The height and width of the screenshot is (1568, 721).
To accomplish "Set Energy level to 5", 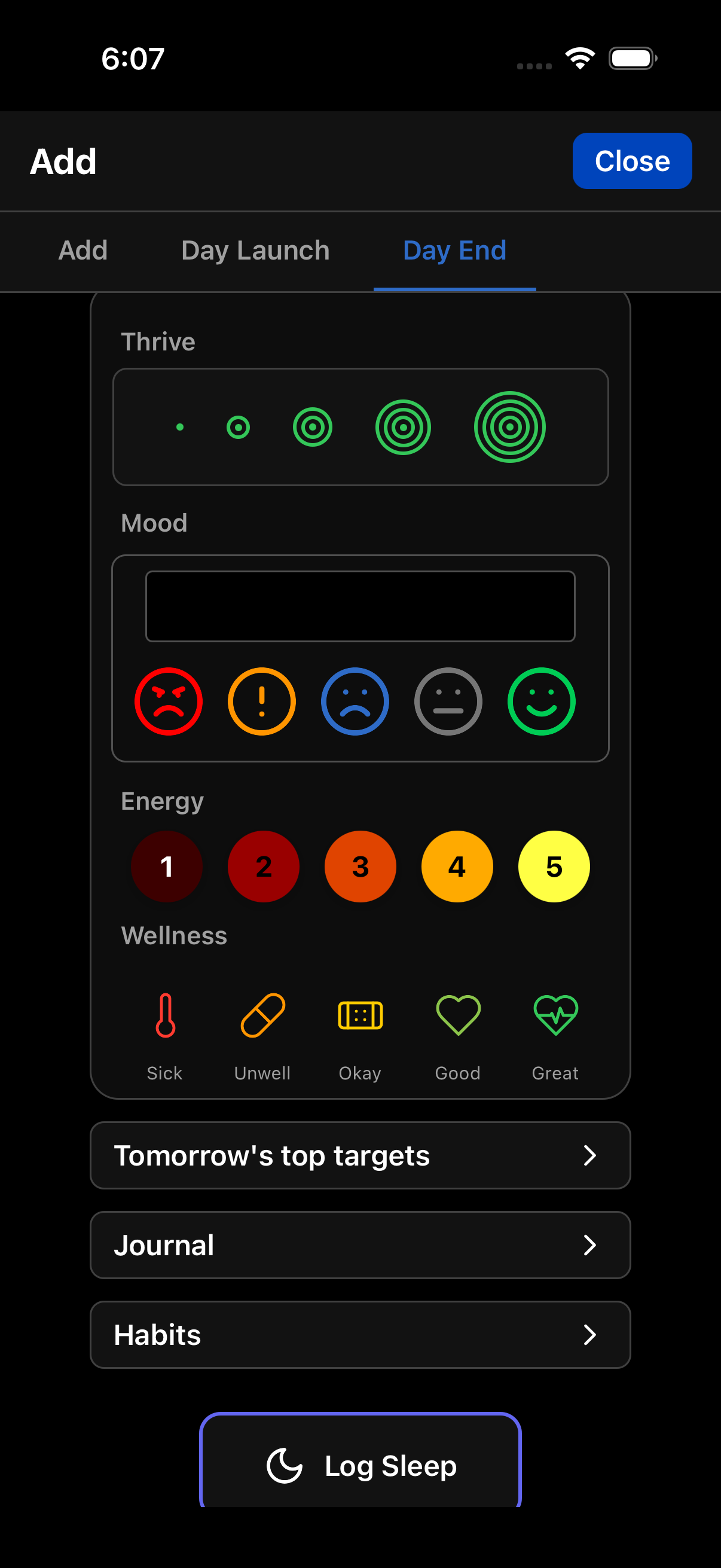I will click(x=554, y=866).
